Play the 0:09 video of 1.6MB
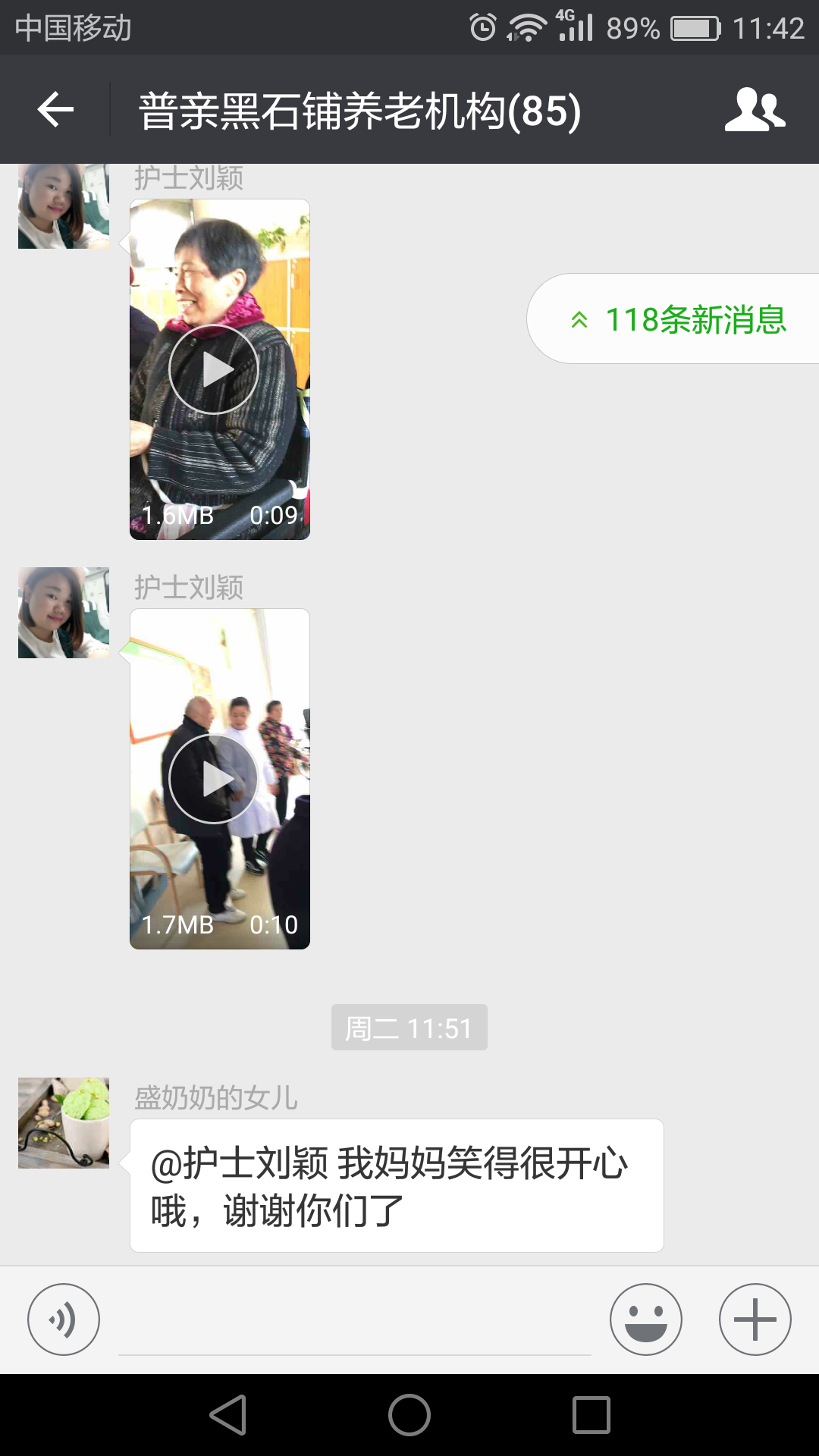This screenshot has height=1456, width=819. (214, 370)
